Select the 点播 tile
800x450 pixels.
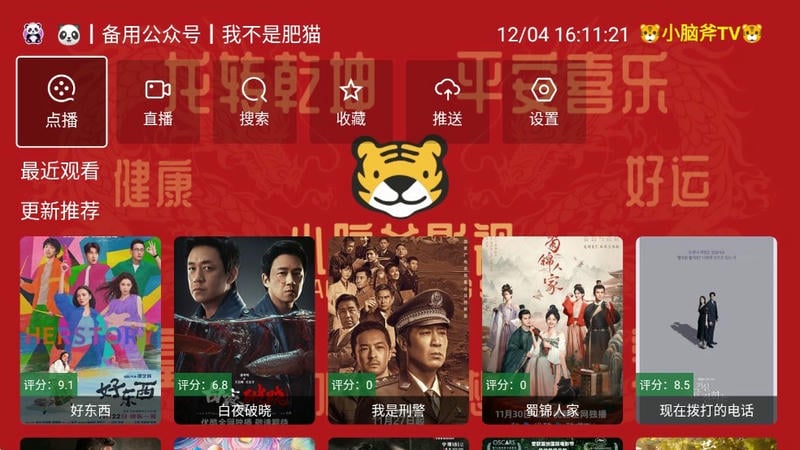[62, 101]
